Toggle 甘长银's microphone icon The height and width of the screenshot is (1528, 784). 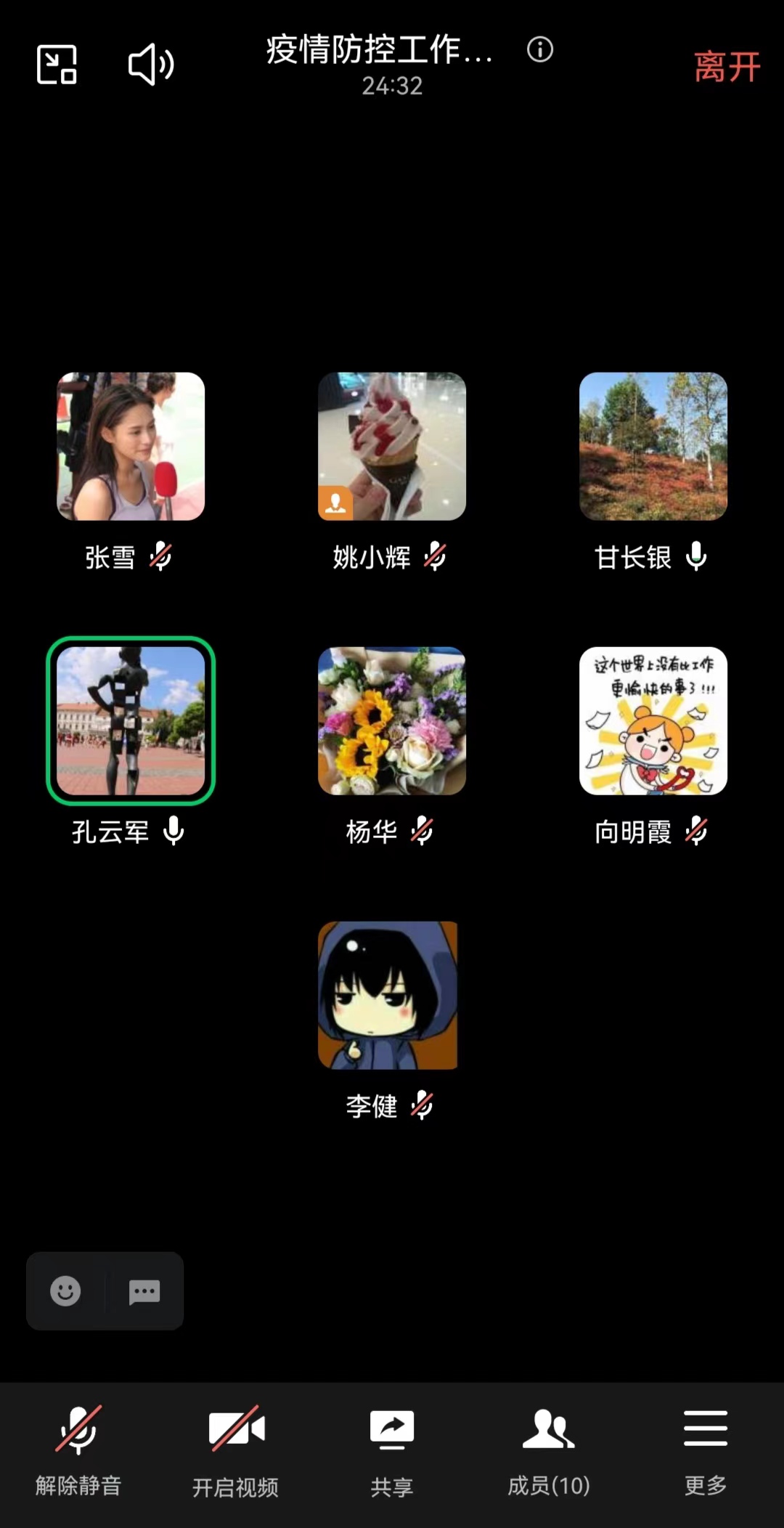click(695, 556)
